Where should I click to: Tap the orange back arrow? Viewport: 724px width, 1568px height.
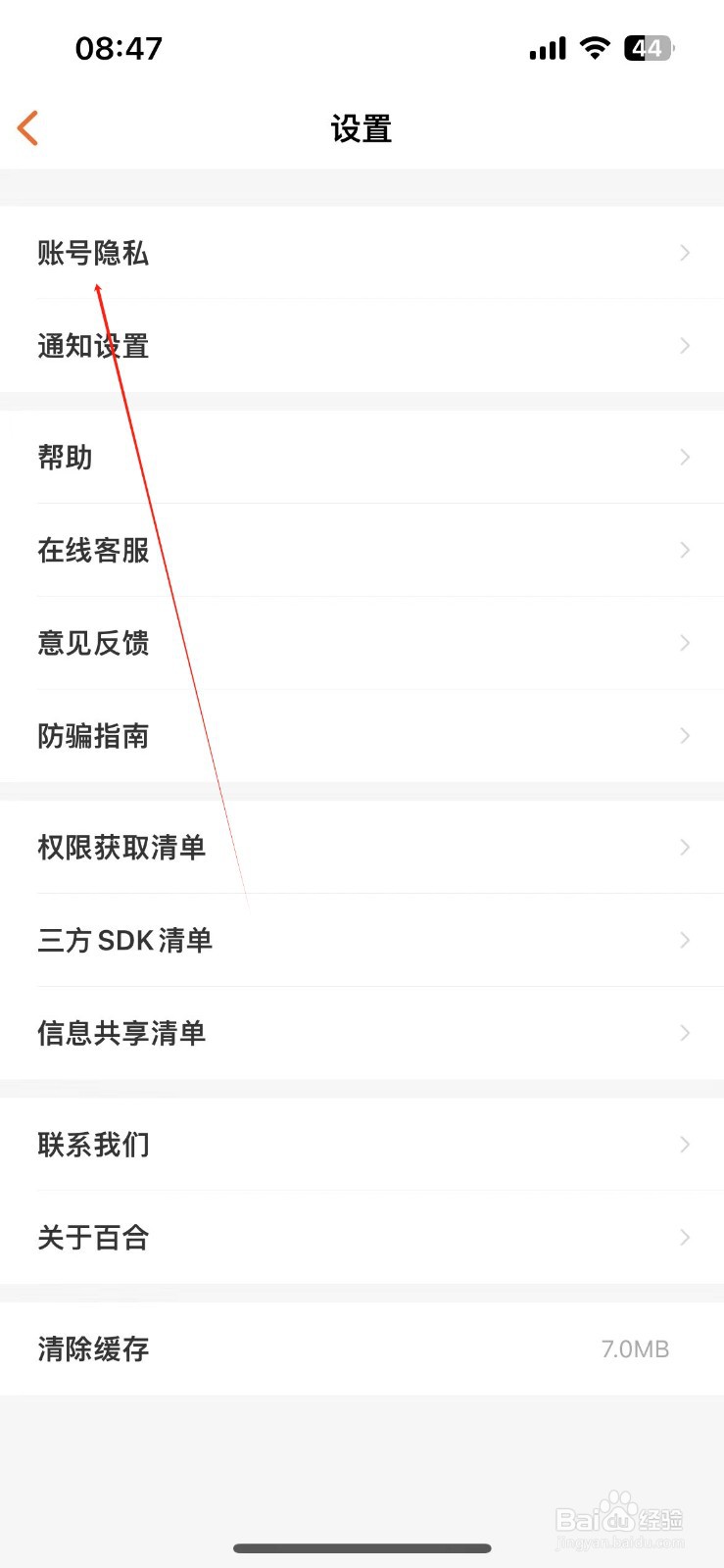[x=27, y=127]
